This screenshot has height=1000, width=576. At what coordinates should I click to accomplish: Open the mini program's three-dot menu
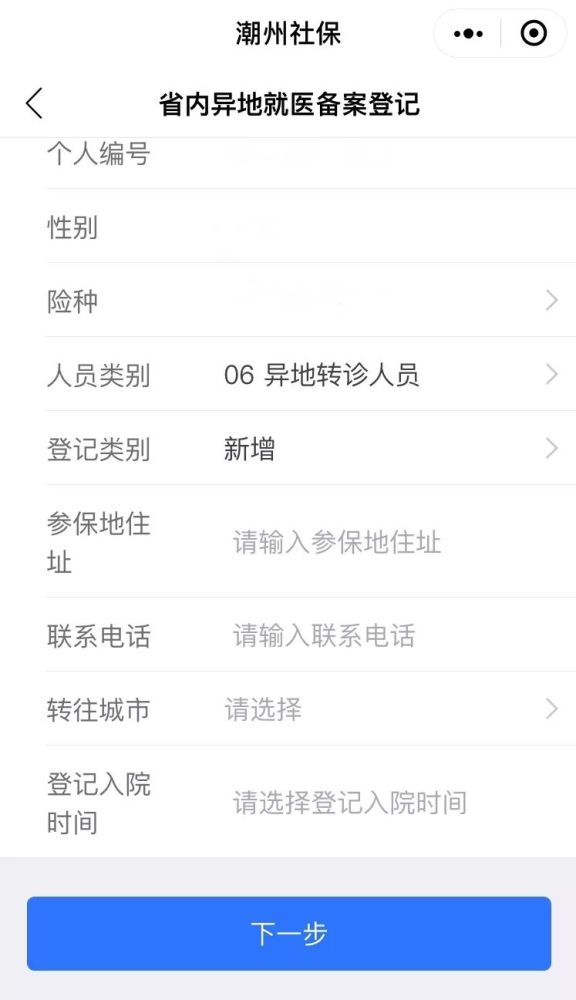[468, 34]
